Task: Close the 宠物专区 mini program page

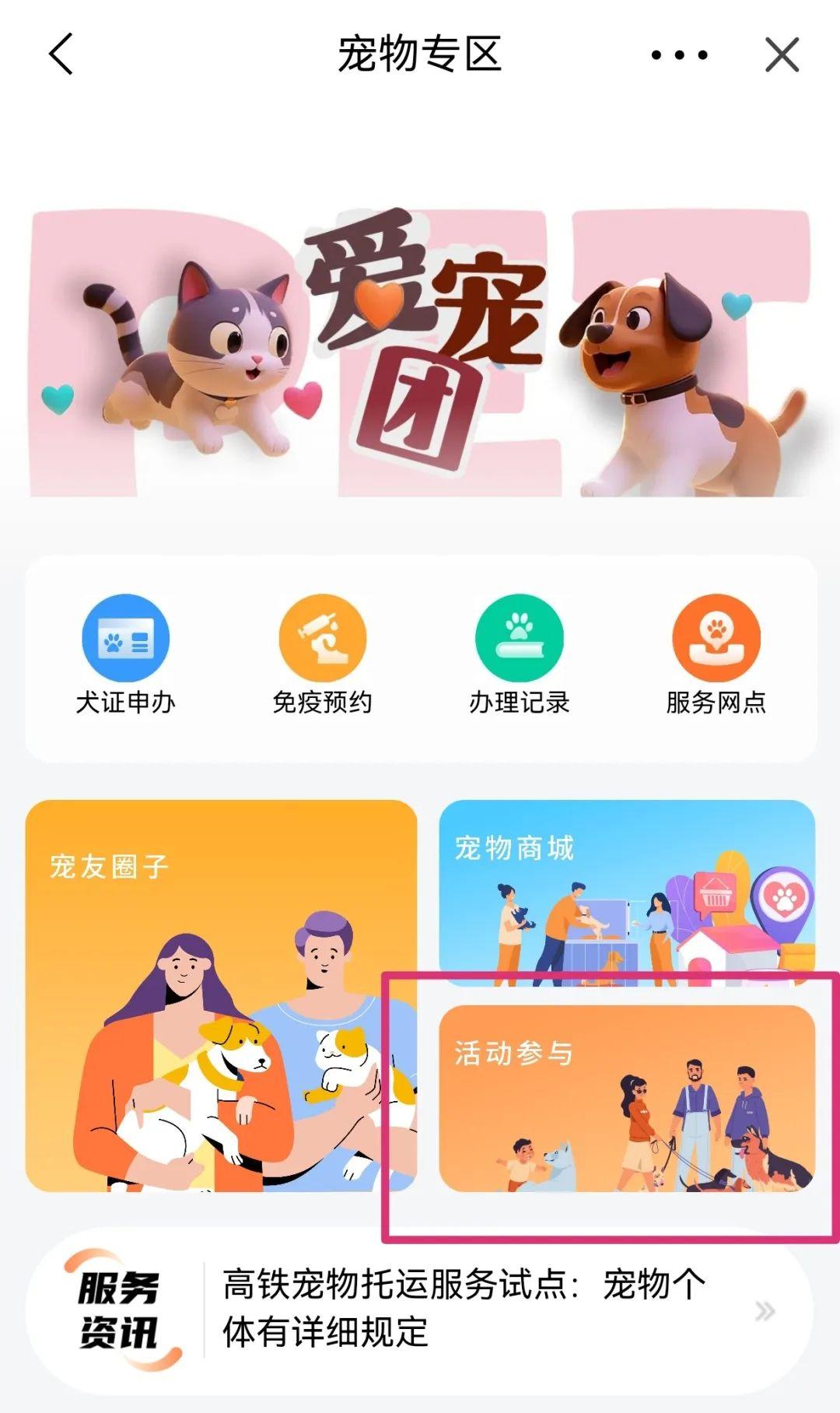Action: [x=782, y=55]
